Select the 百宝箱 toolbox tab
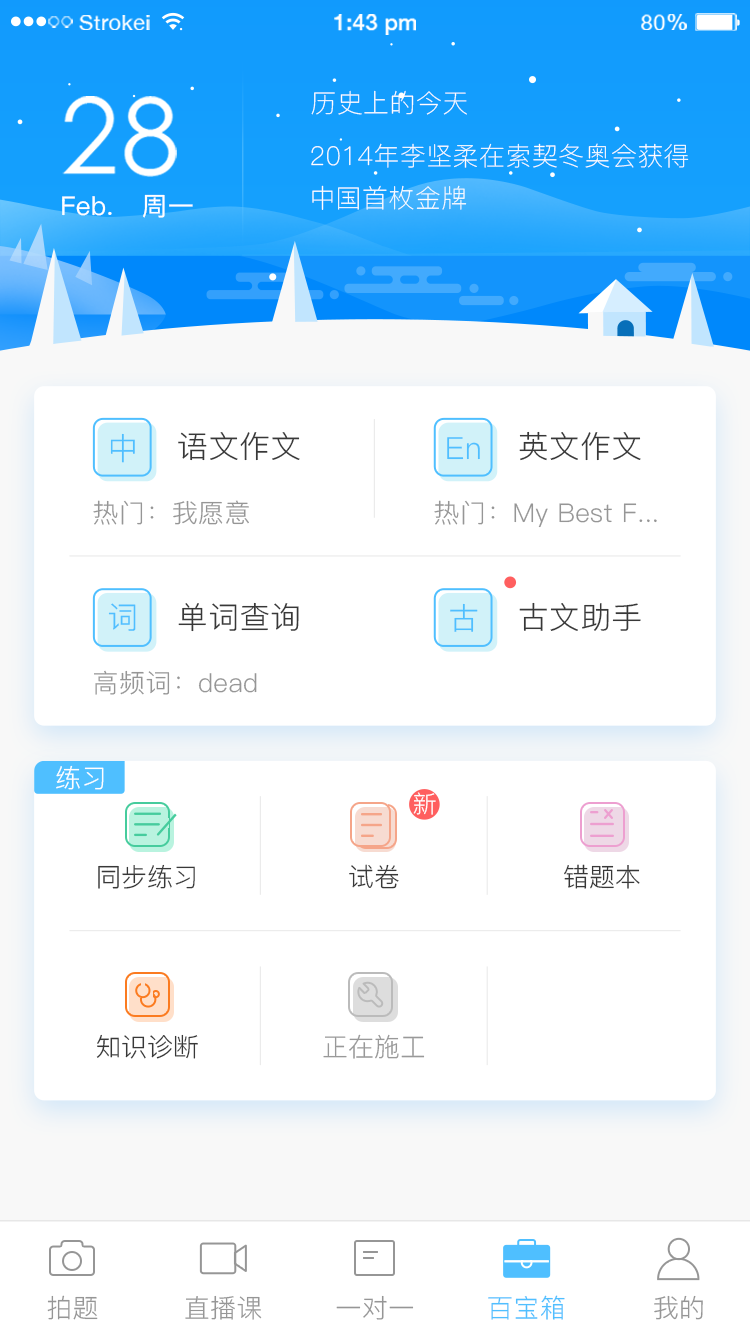The image size is (750, 1334). tap(526, 1278)
